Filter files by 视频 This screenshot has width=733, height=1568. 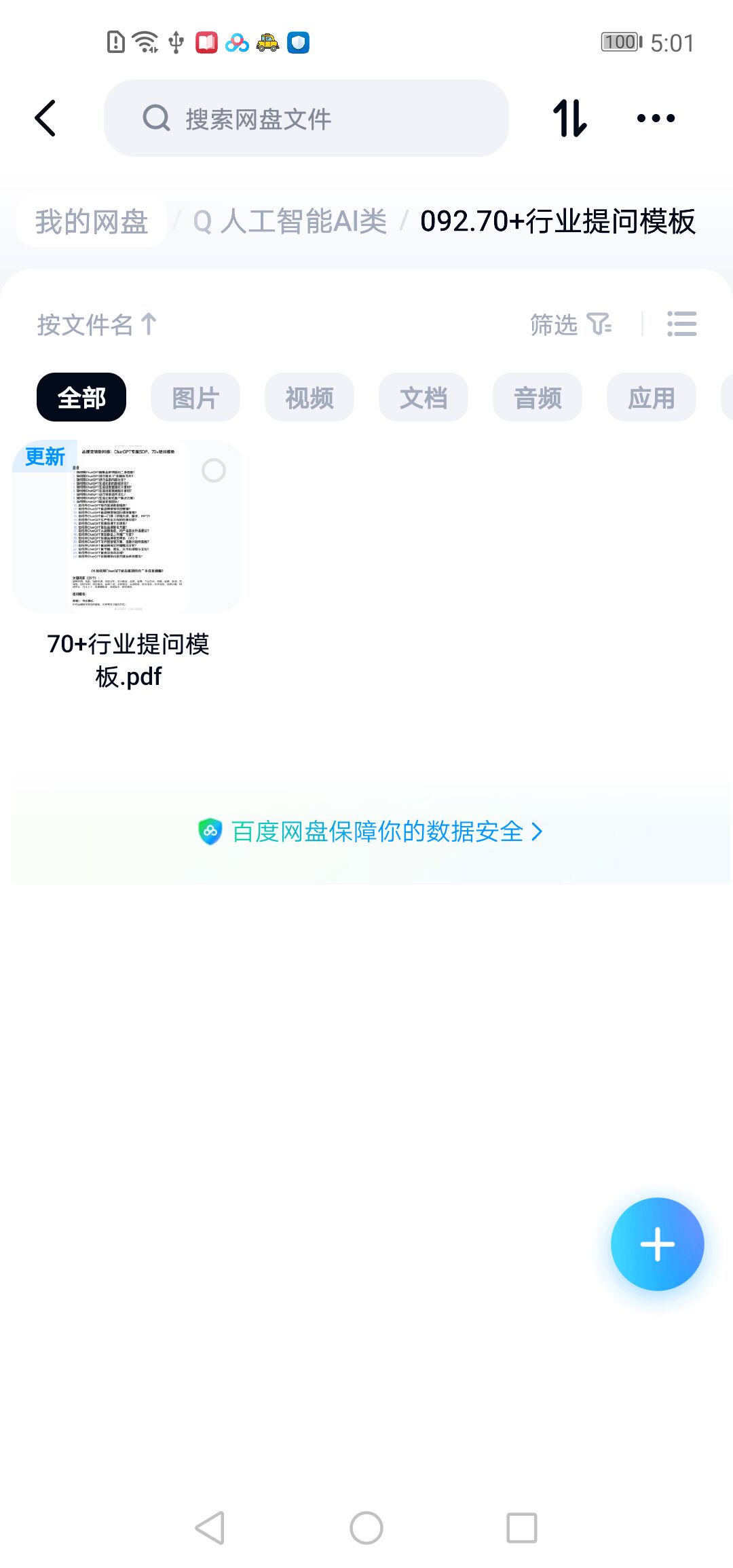[309, 398]
